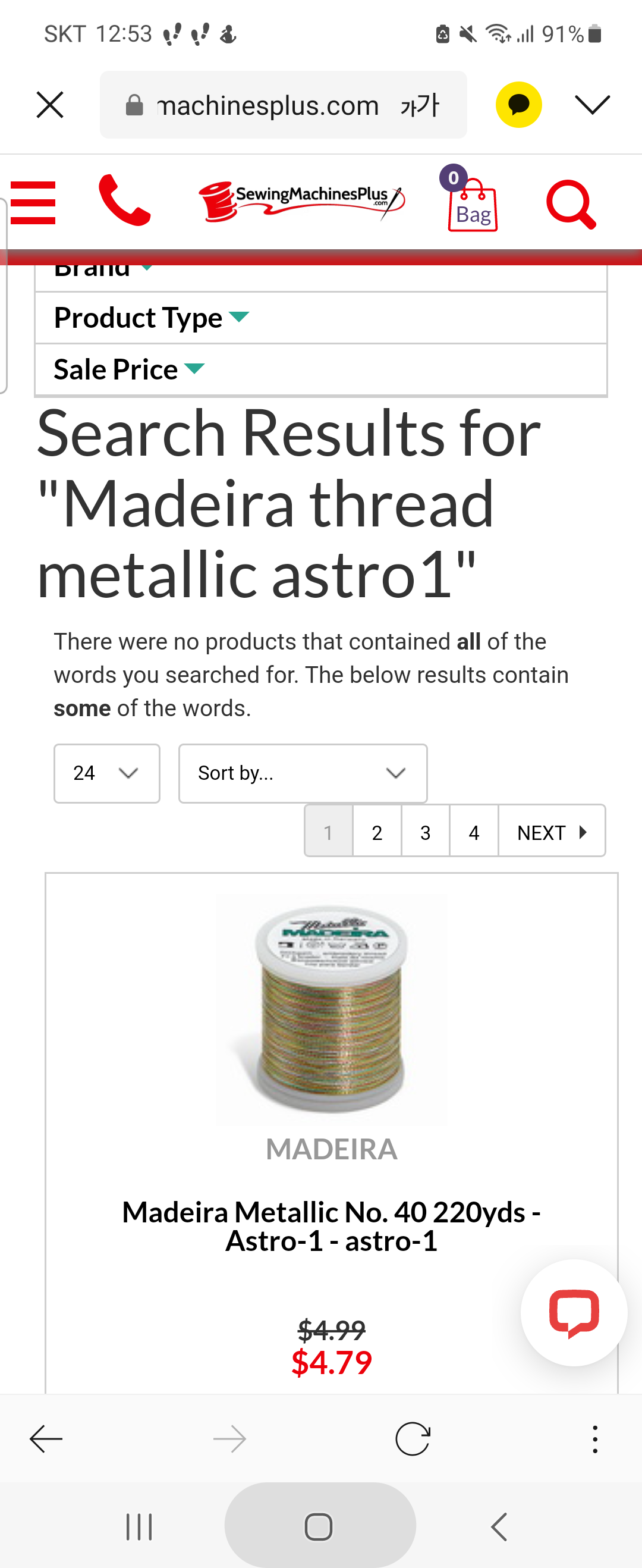Expand the Sale Price filter

coord(129,369)
